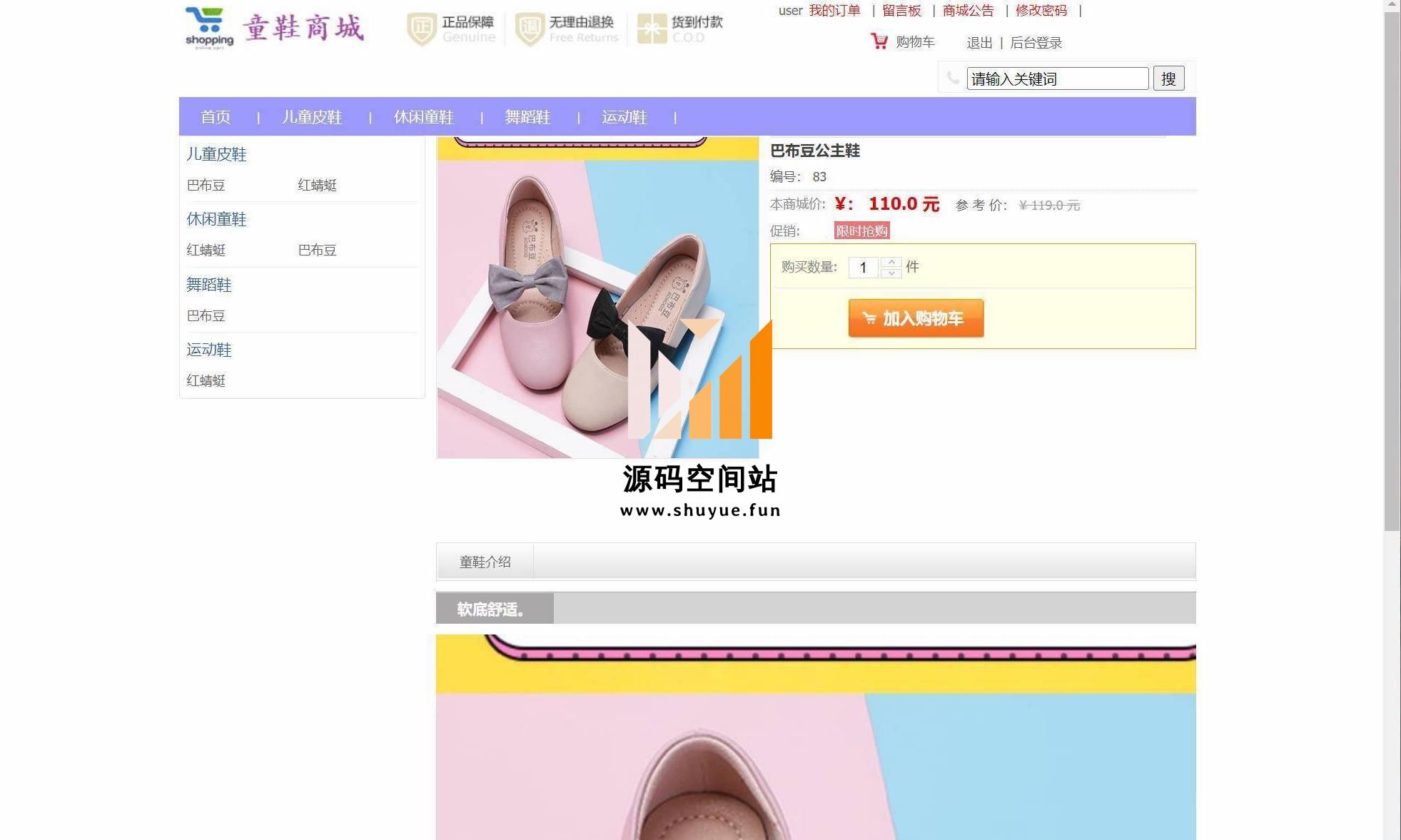This screenshot has width=1401, height=840.
Task: Open the 购物车 shopping cart
Action: pos(914,42)
